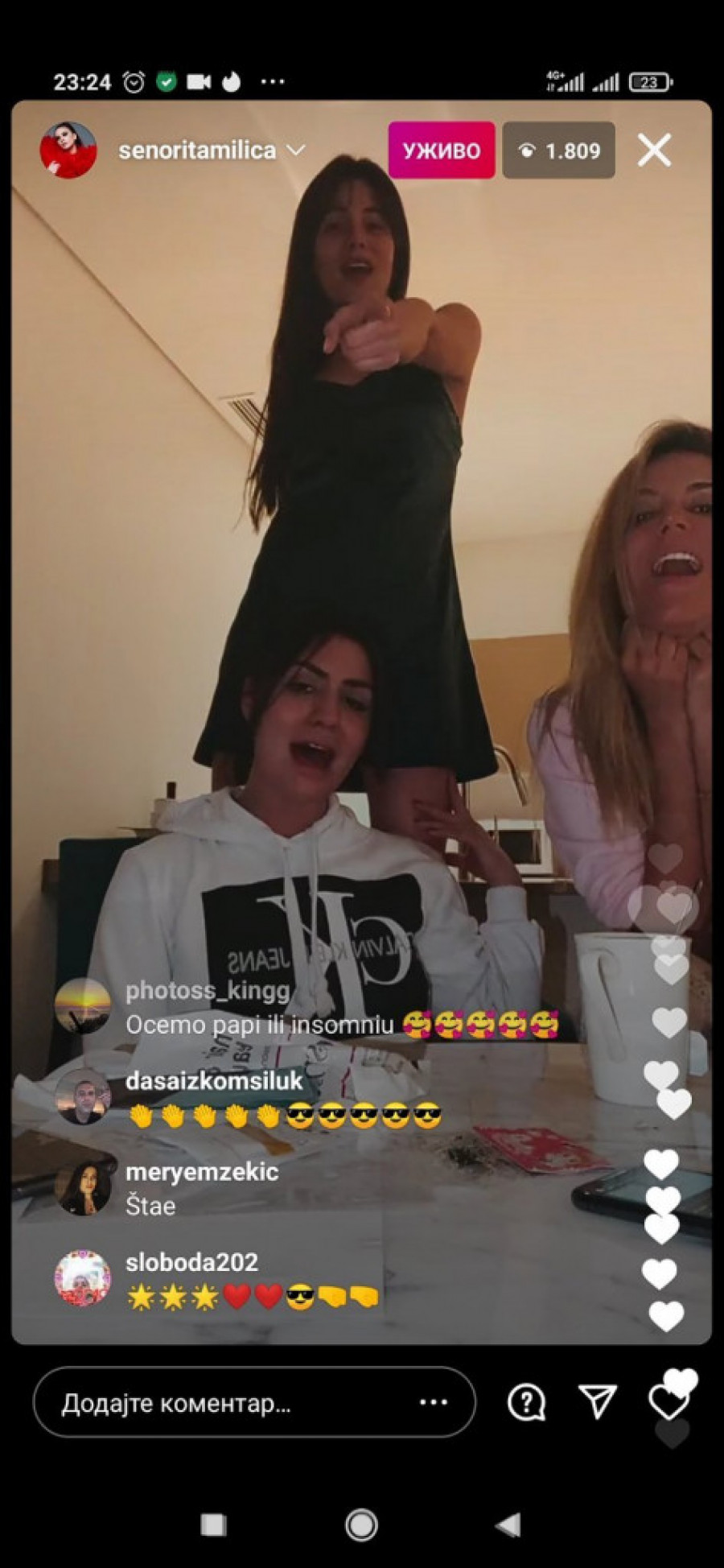Open the three-dot options in comment box
This screenshot has width=724, height=1568.
434,1403
